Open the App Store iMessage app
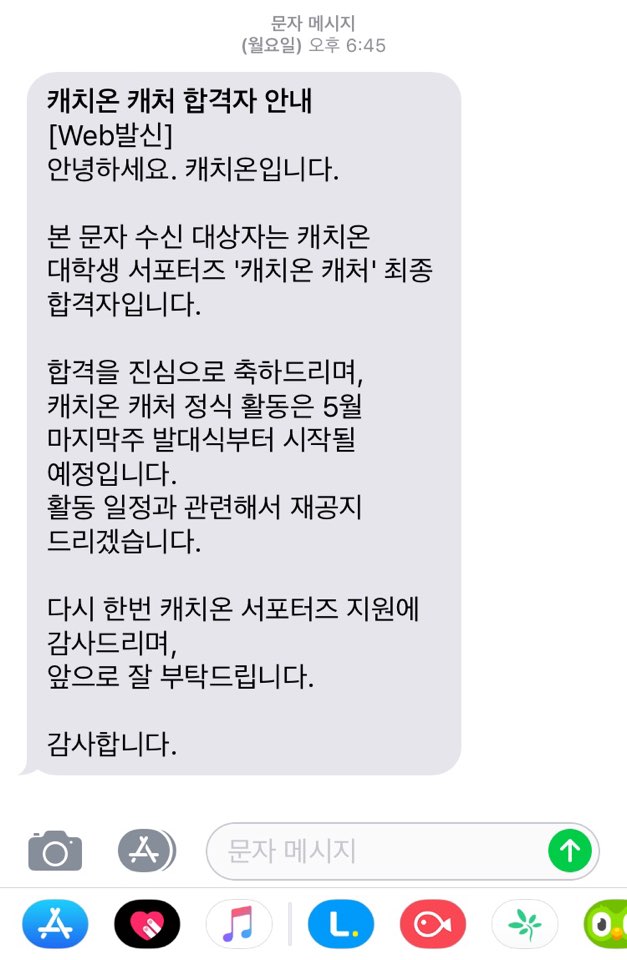This screenshot has width=627, height=960. (x=55, y=924)
